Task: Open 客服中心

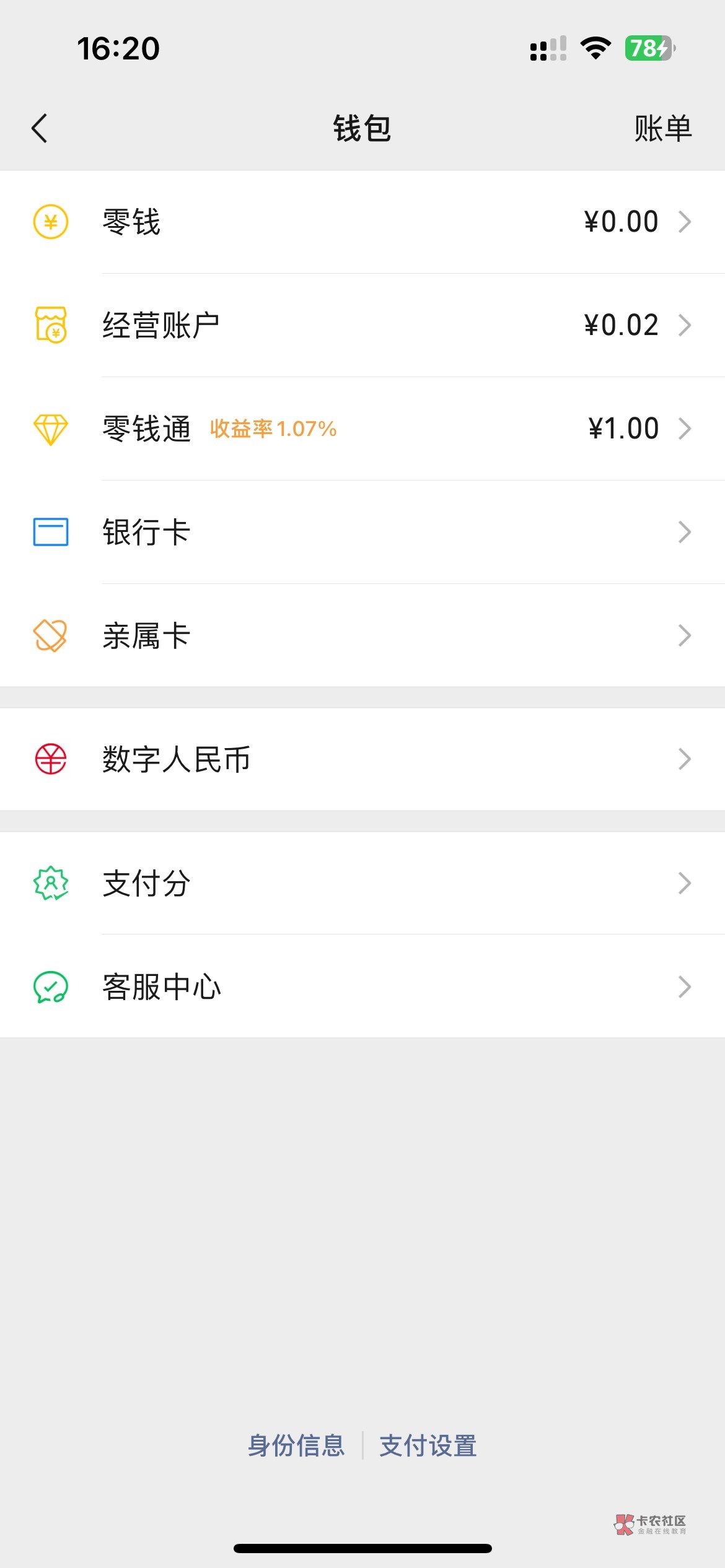Action: 362,987
